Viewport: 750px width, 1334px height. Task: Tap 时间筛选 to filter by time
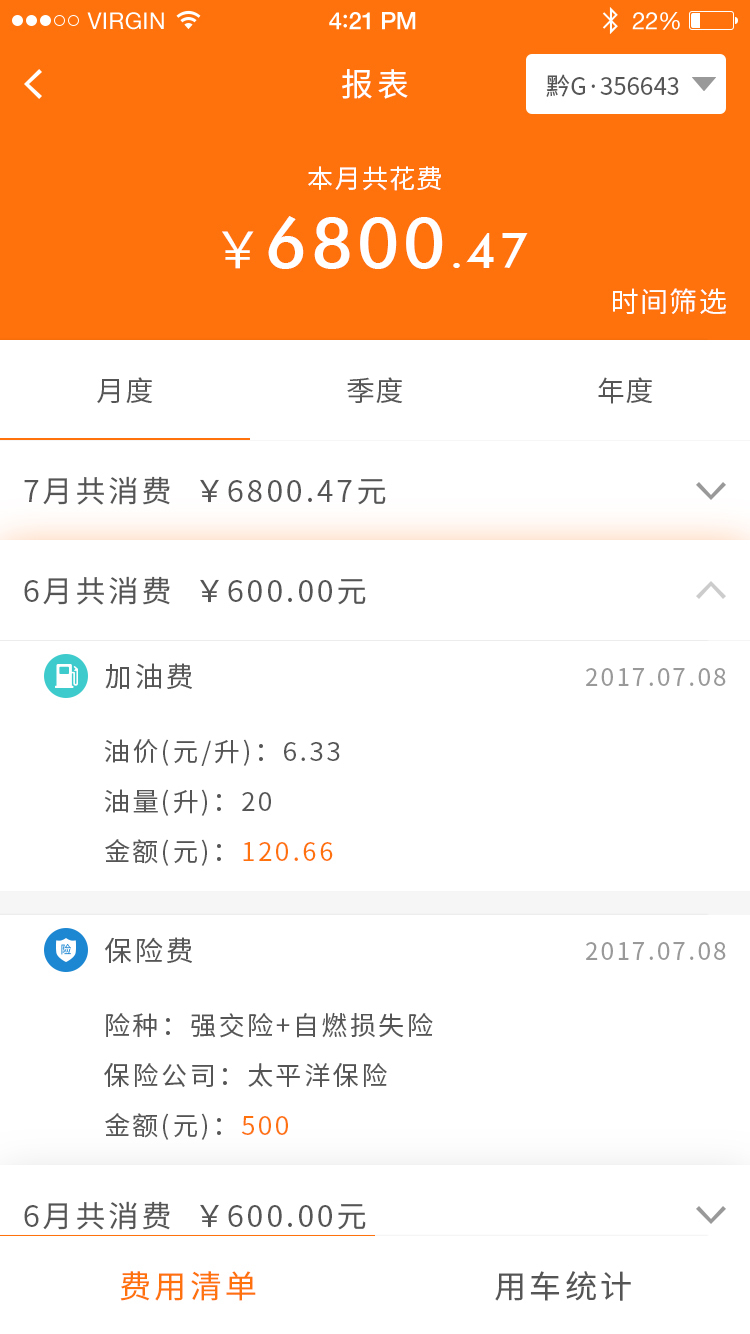tap(669, 302)
